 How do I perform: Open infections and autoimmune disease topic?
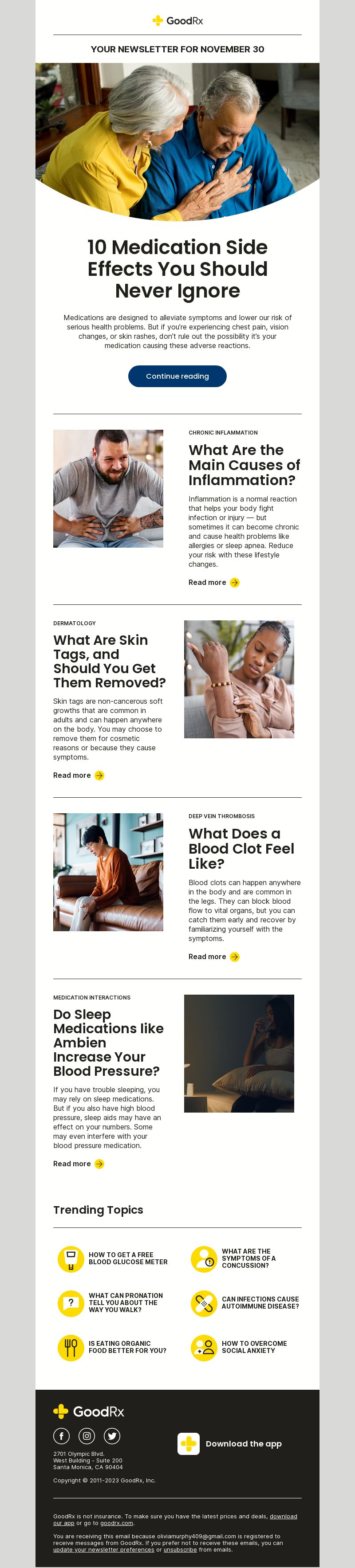pos(260,1302)
